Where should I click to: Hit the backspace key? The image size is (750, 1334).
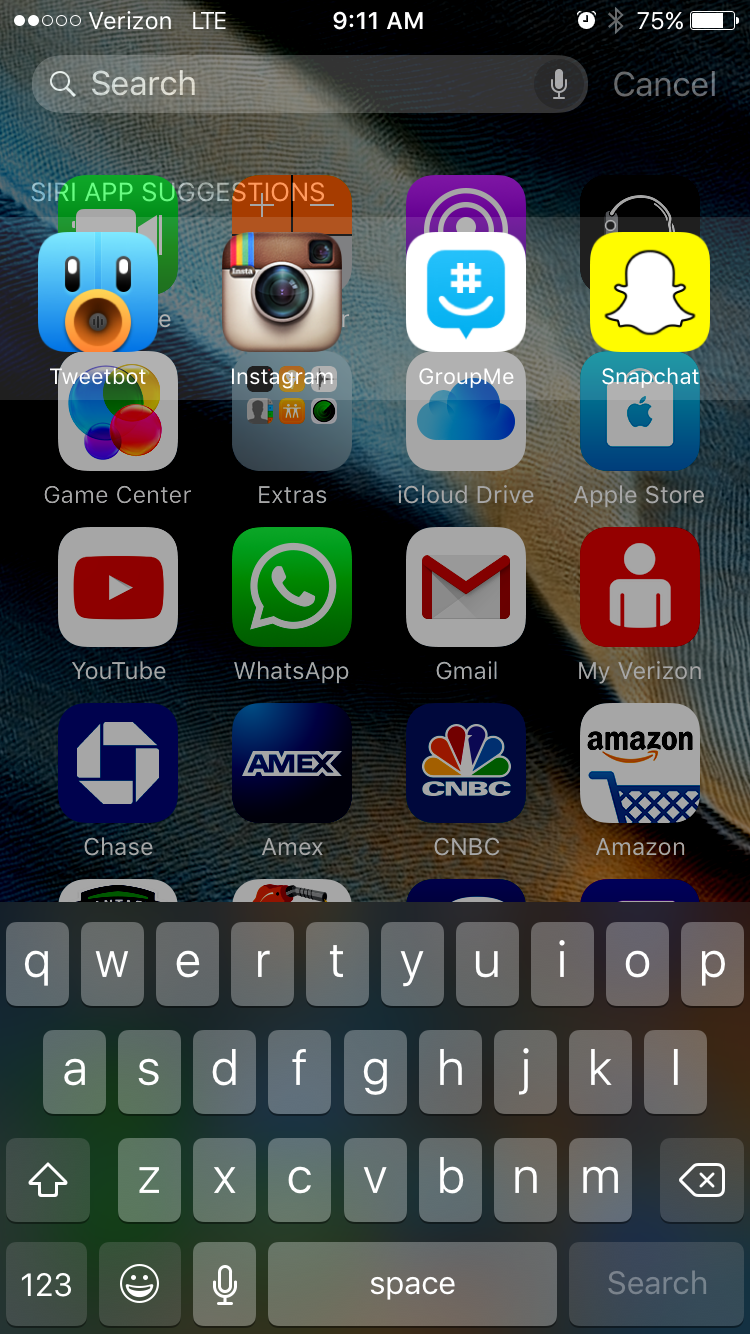pos(701,1180)
